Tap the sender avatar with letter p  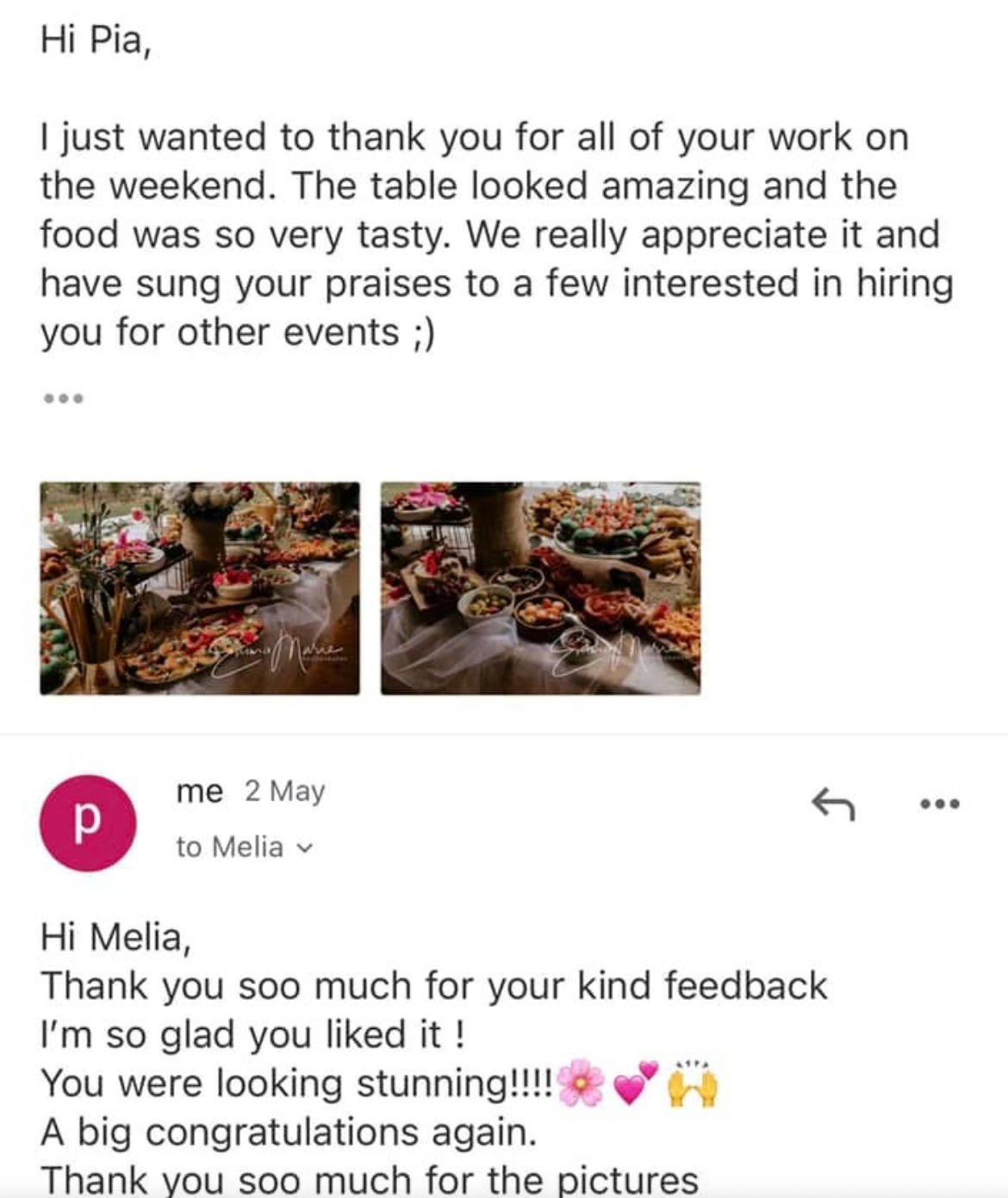click(x=88, y=823)
